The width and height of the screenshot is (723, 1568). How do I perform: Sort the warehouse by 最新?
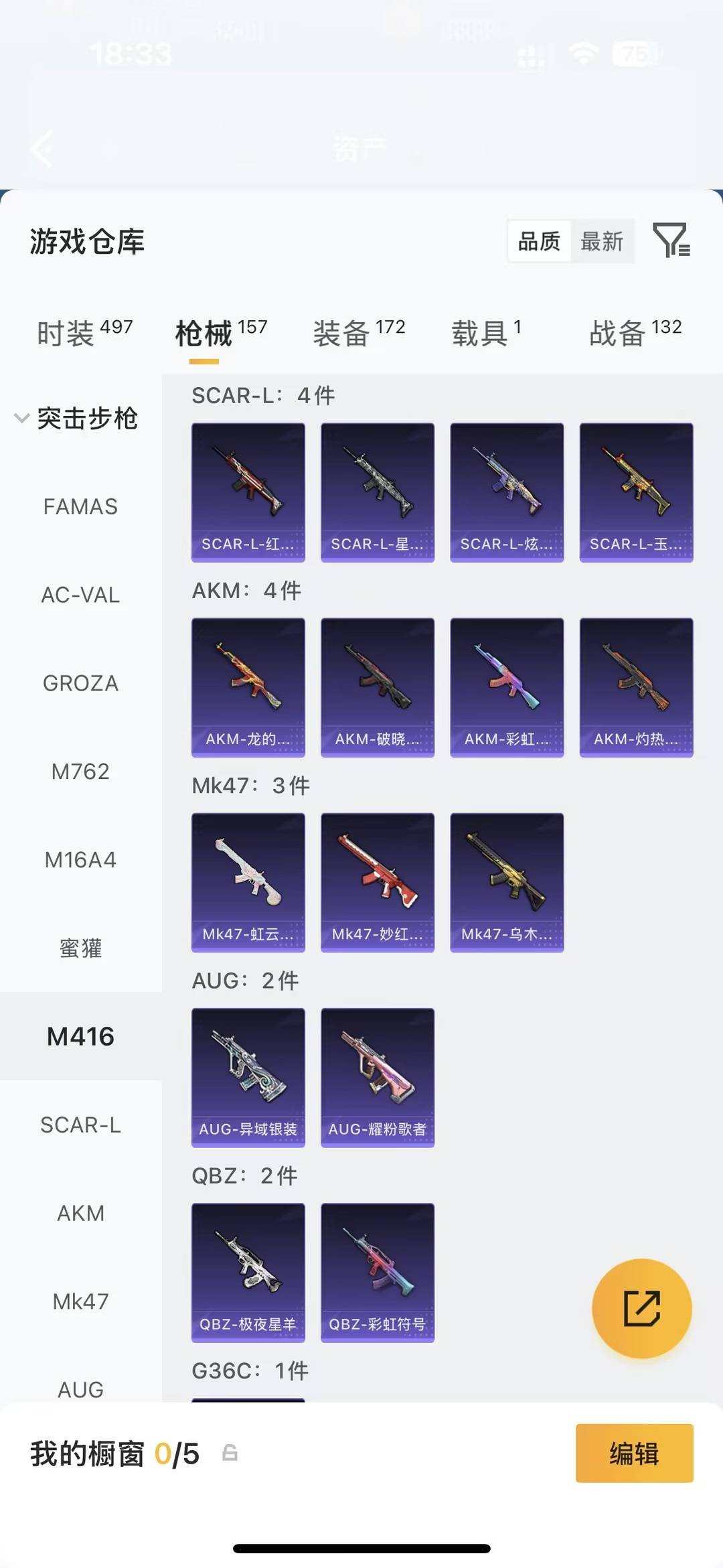point(602,241)
